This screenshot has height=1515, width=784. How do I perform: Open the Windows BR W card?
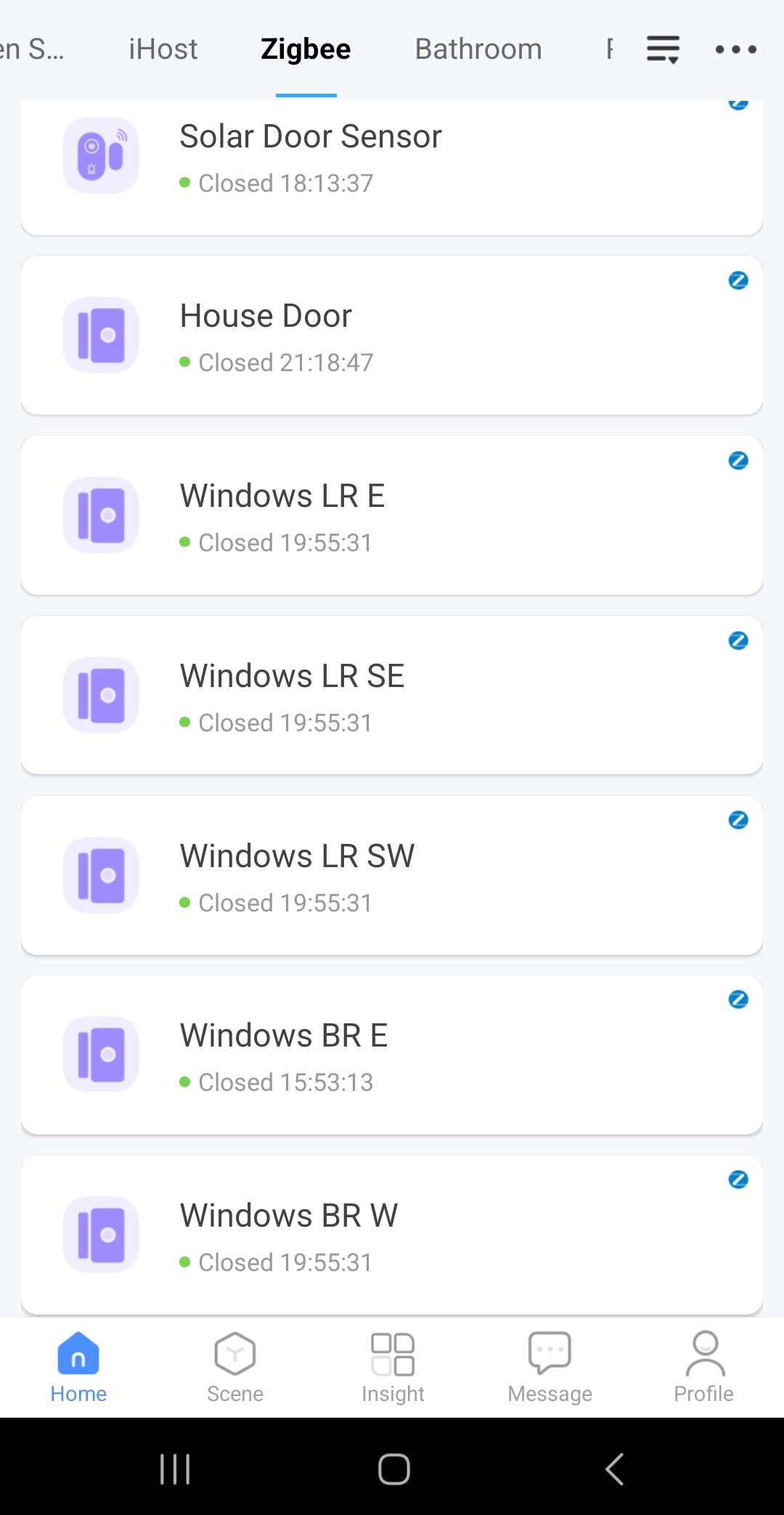(392, 1235)
